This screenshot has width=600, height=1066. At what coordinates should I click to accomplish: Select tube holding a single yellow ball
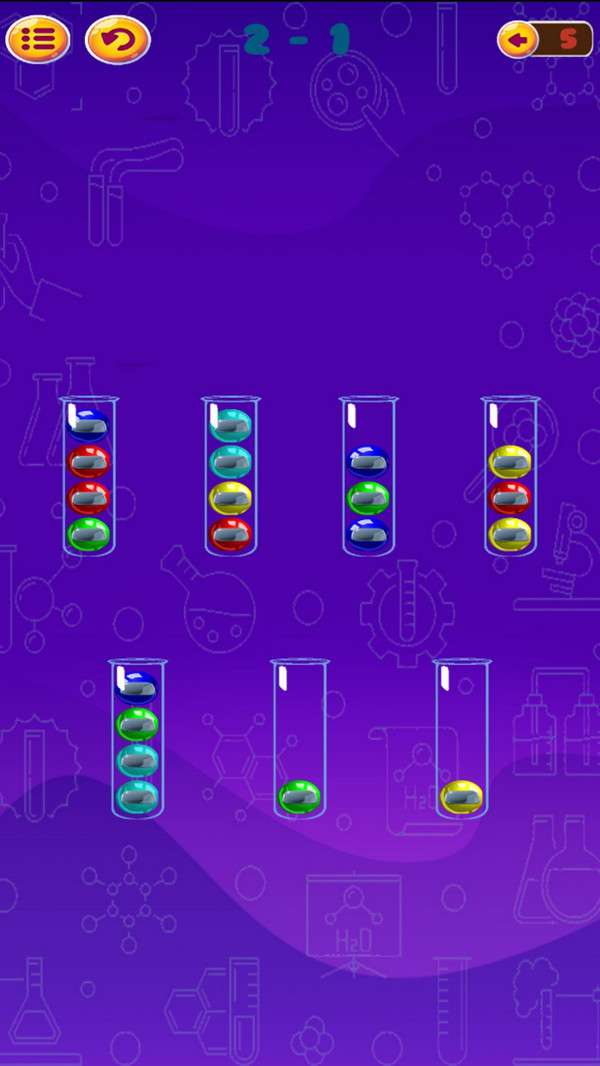(461, 740)
